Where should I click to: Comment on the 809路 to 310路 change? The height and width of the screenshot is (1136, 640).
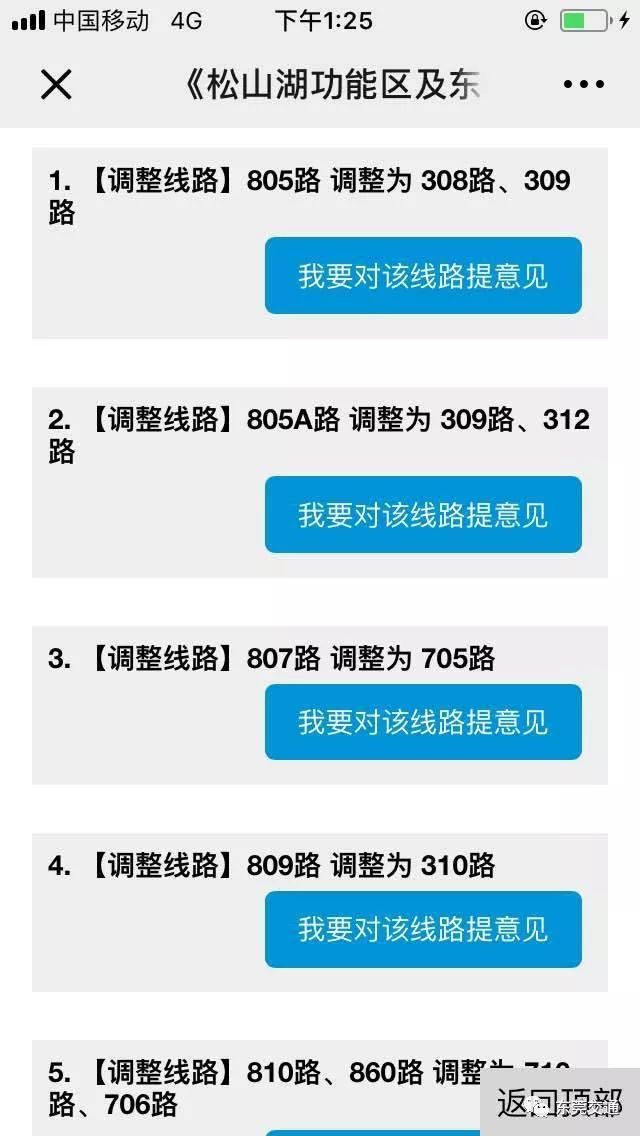click(423, 930)
